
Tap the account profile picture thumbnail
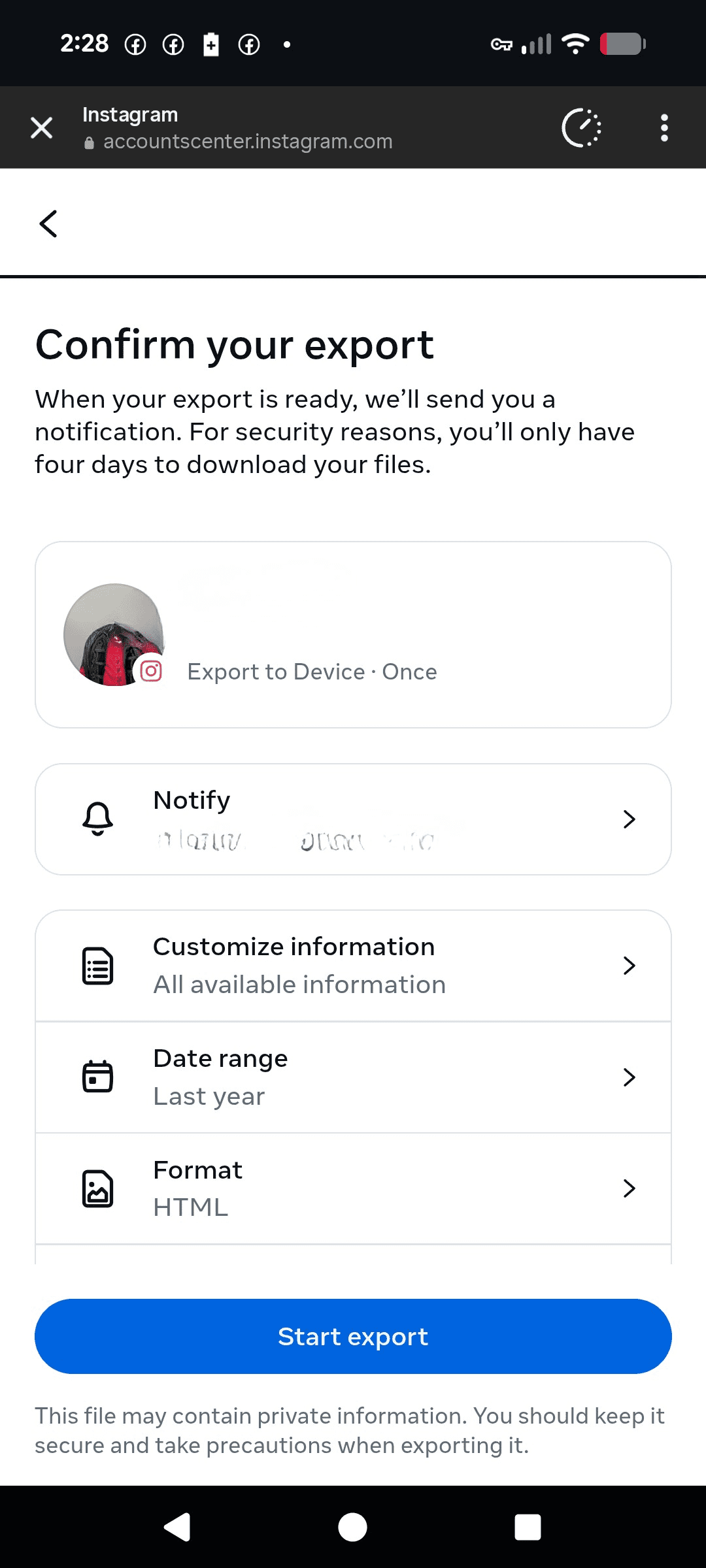(x=115, y=634)
